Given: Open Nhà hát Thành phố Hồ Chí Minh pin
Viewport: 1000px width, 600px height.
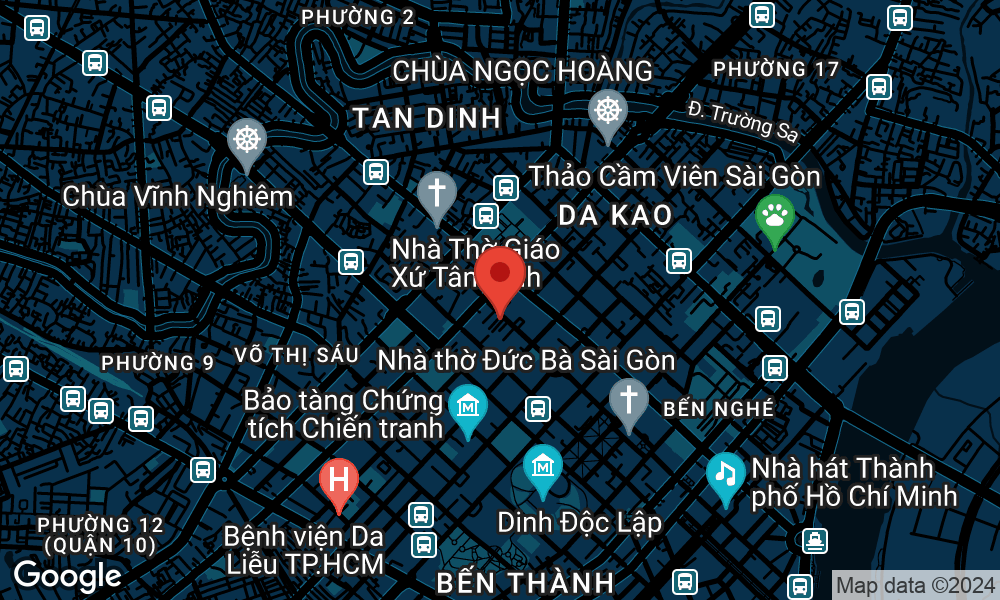Looking at the screenshot, I should click(x=725, y=473).
